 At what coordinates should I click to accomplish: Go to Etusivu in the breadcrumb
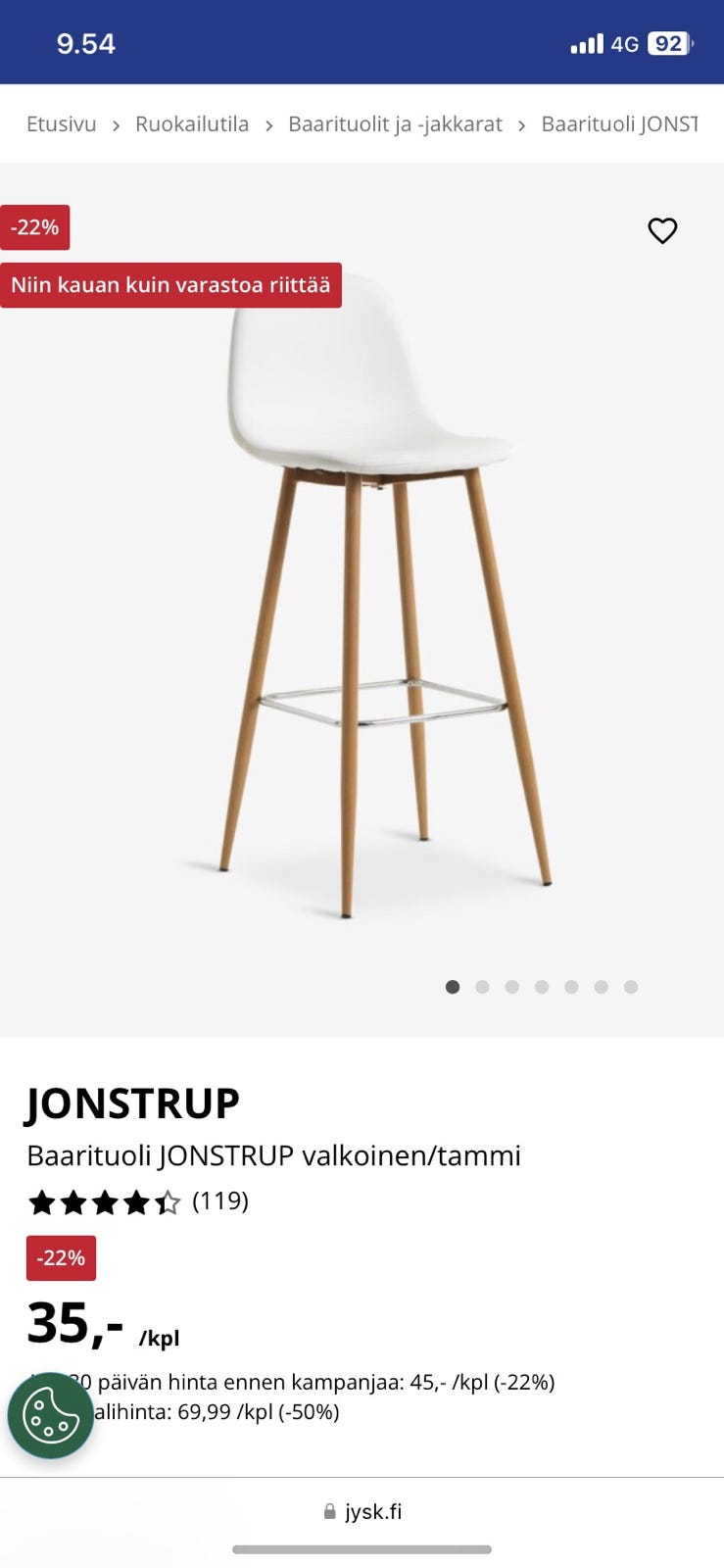pyautogui.click(x=61, y=124)
